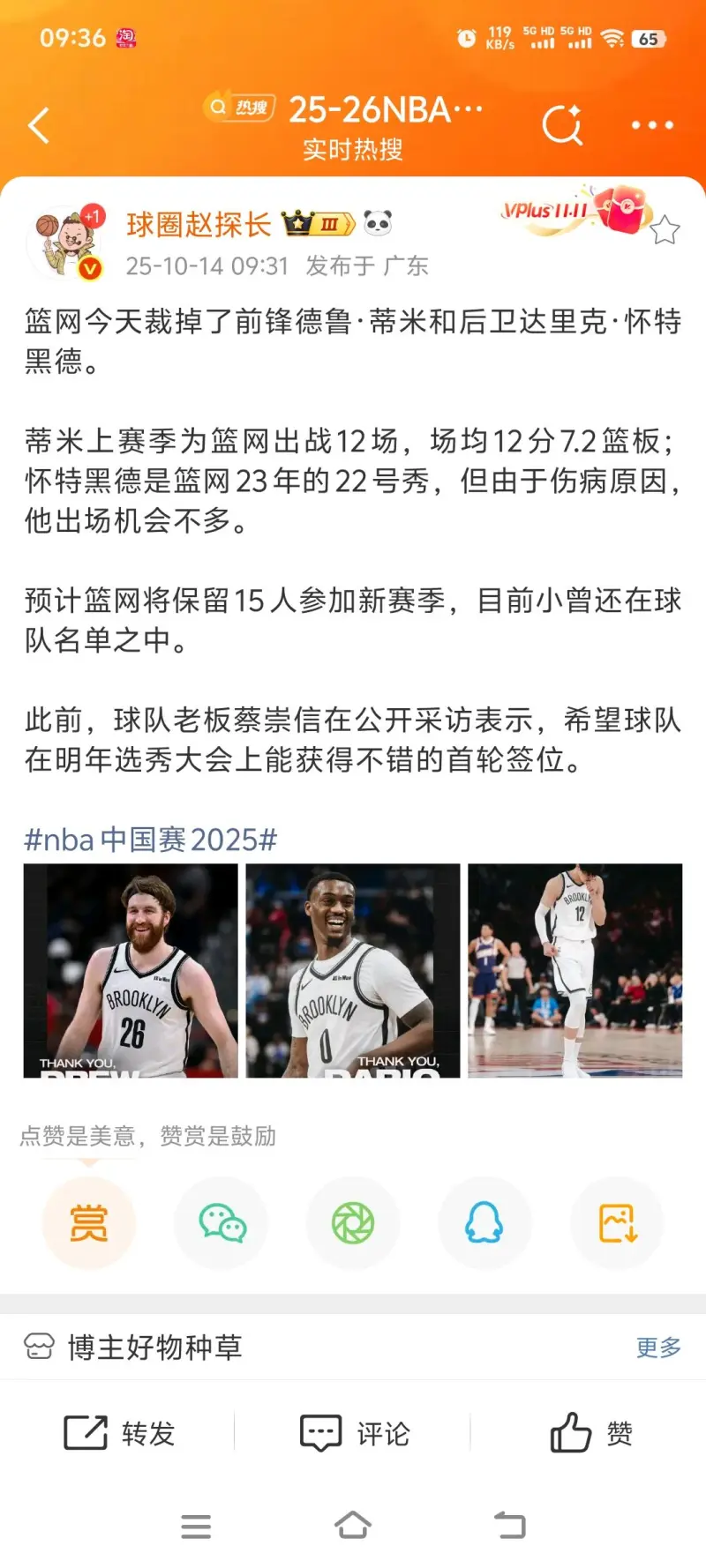View the photo of the number 0 jersey player
The width and height of the screenshot is (706, 1568).
353,970
